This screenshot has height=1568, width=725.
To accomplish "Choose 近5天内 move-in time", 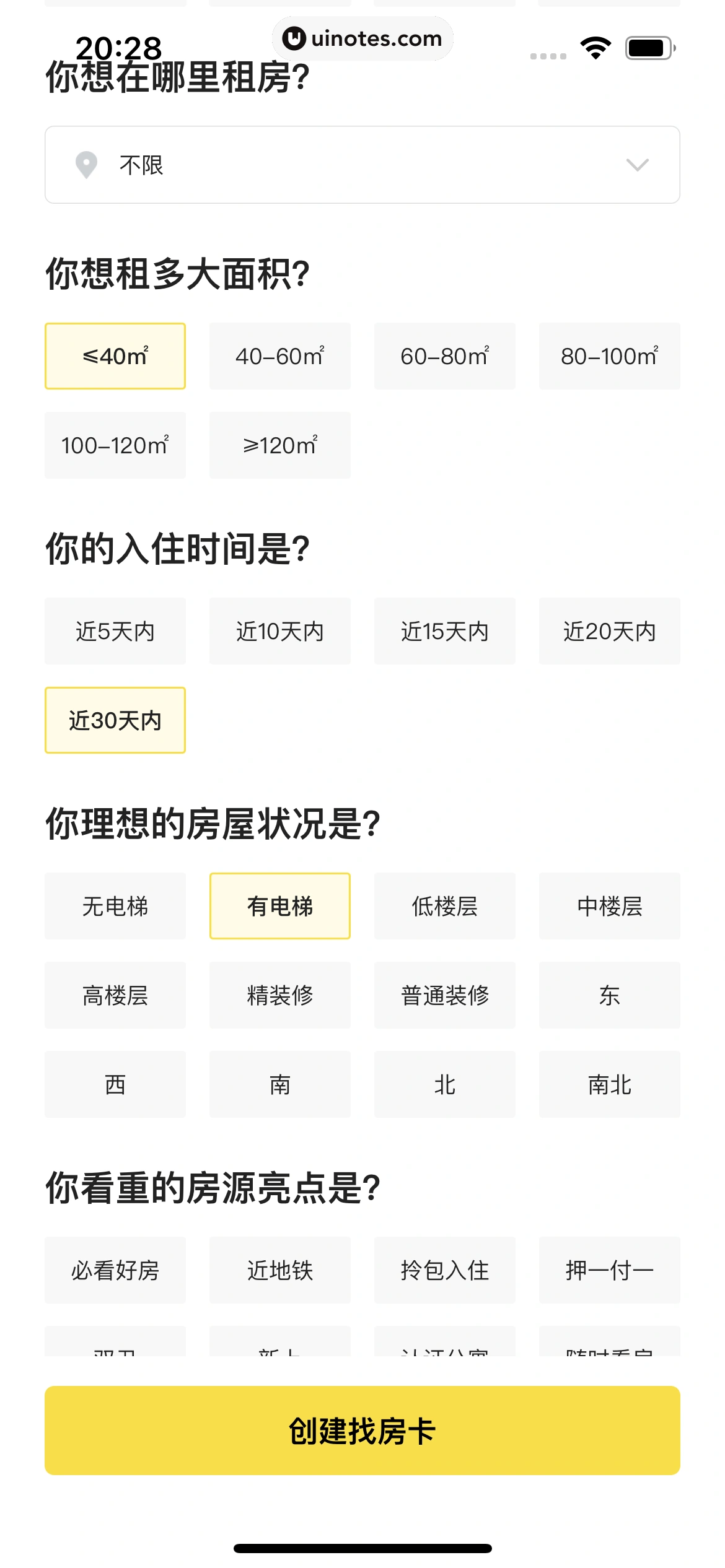I will click(115, 631).
